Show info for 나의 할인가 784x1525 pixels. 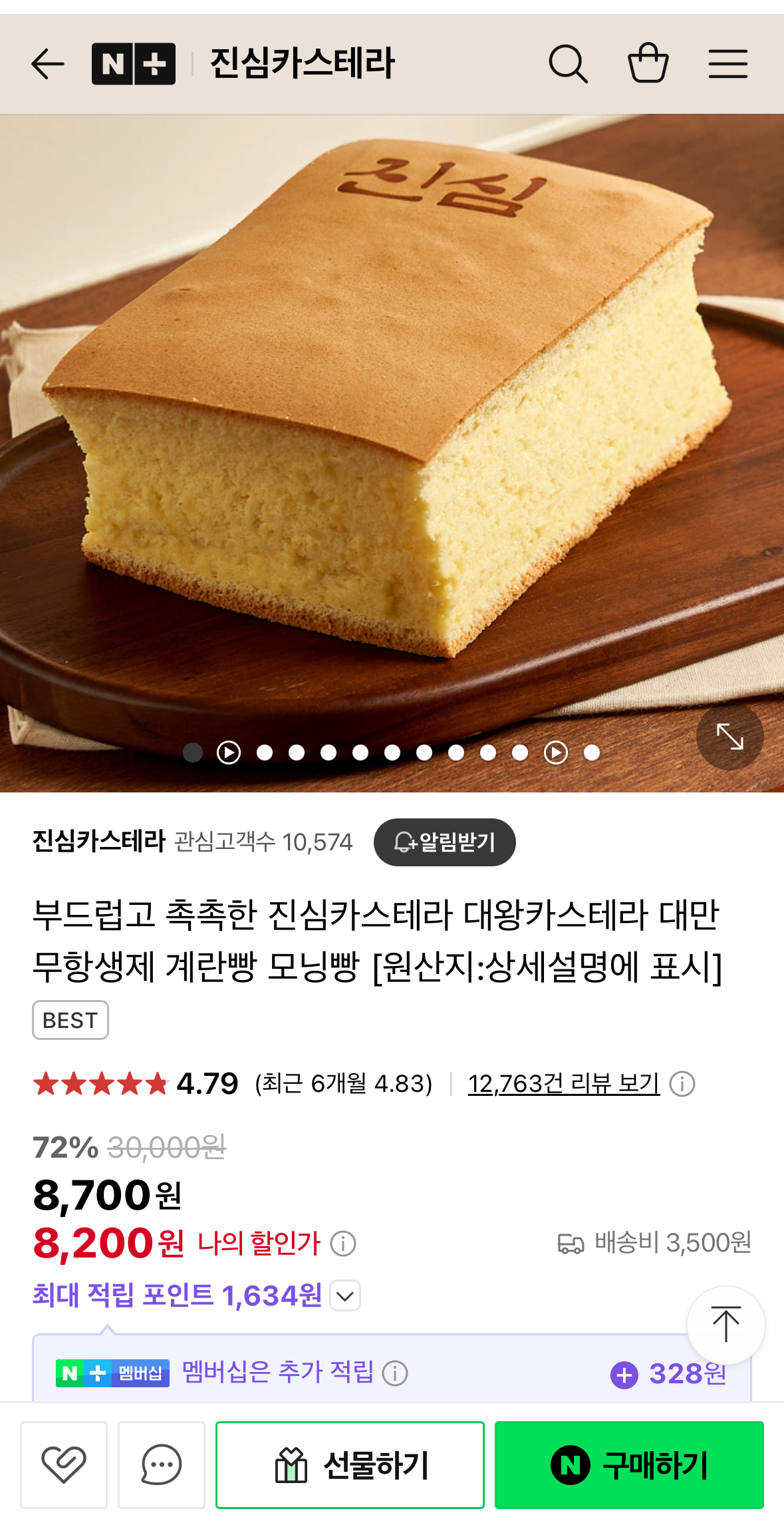pyautogui.click(x=343, y=1243)
